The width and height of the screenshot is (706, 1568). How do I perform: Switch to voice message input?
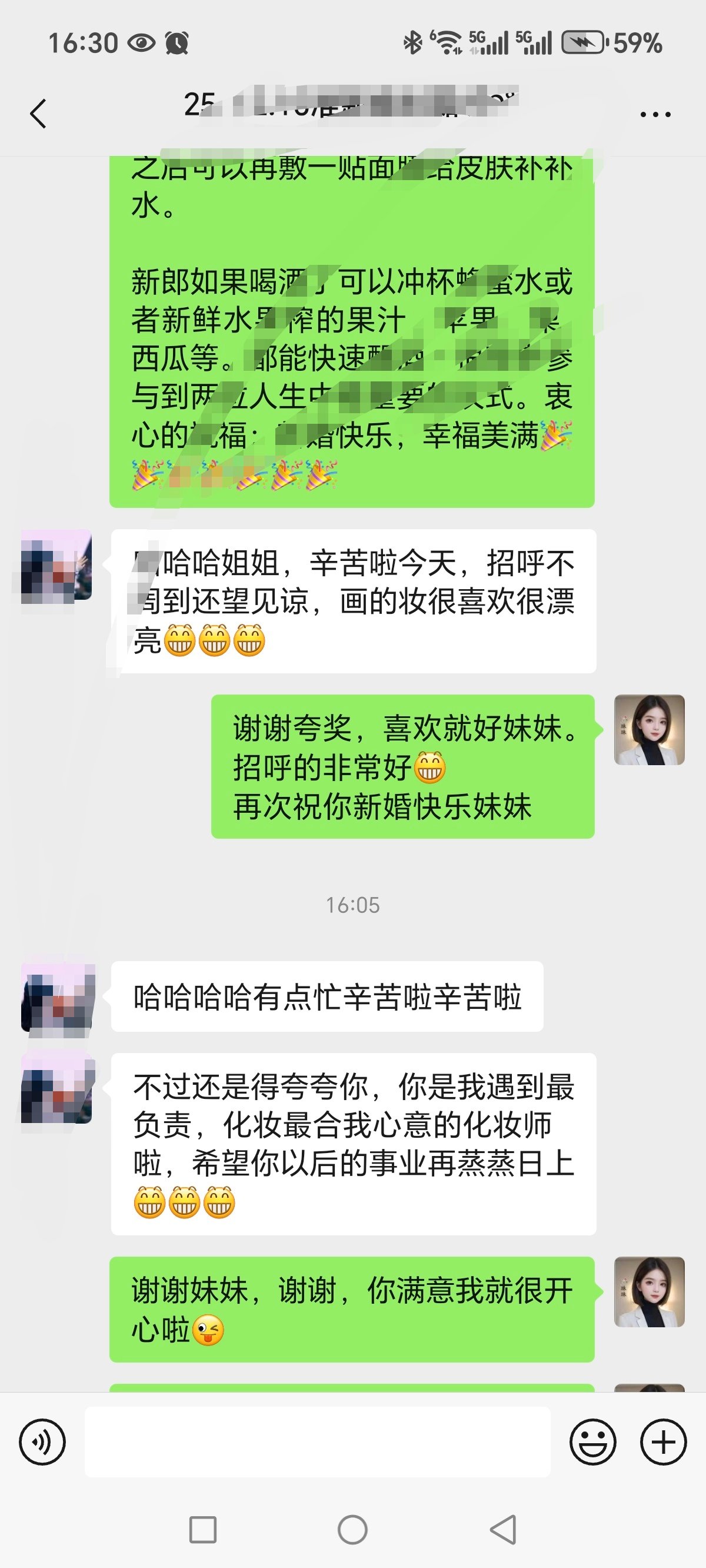(x=42, y=1441)
